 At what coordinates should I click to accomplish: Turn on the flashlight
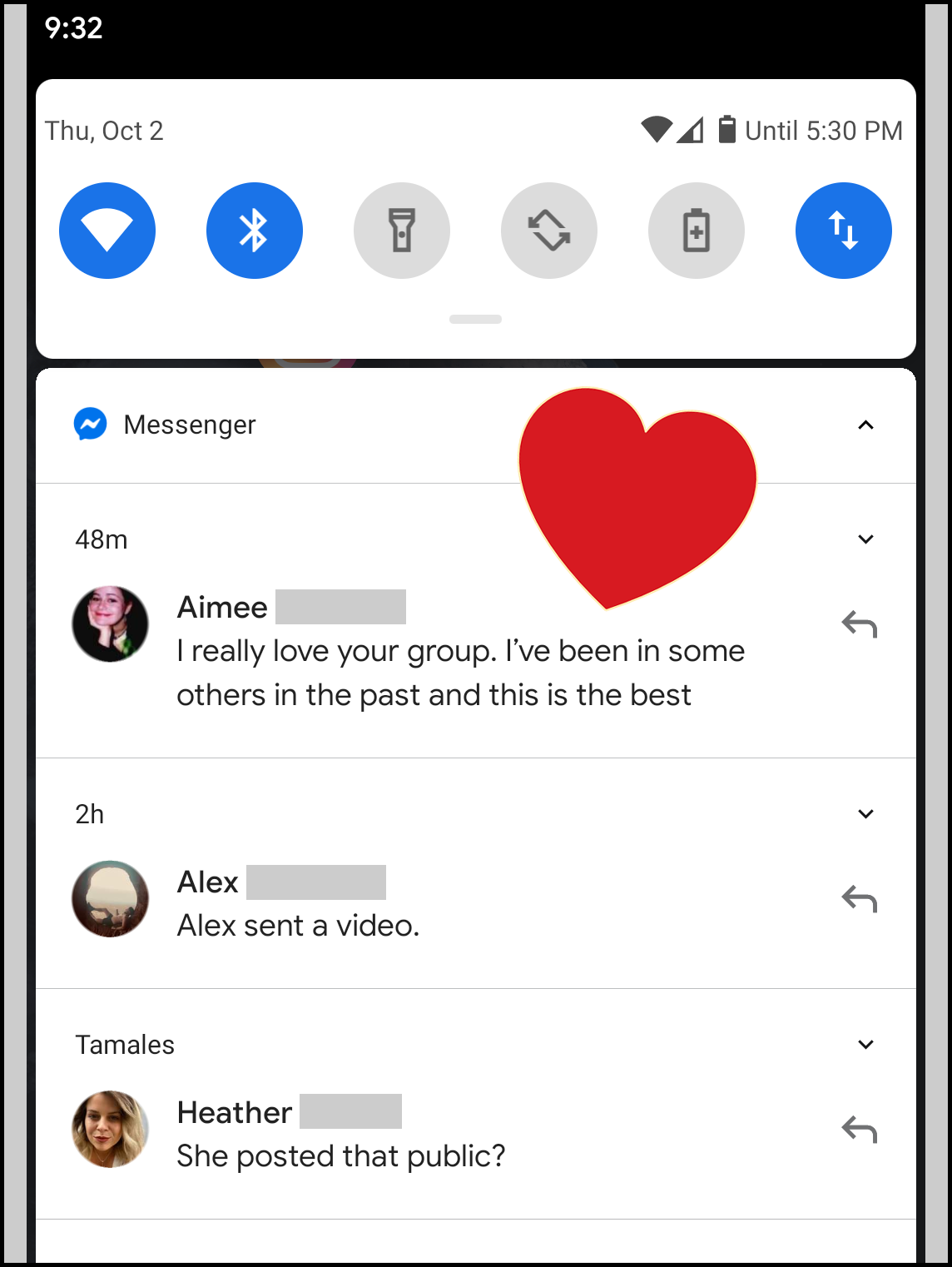[x=402, y=231]
